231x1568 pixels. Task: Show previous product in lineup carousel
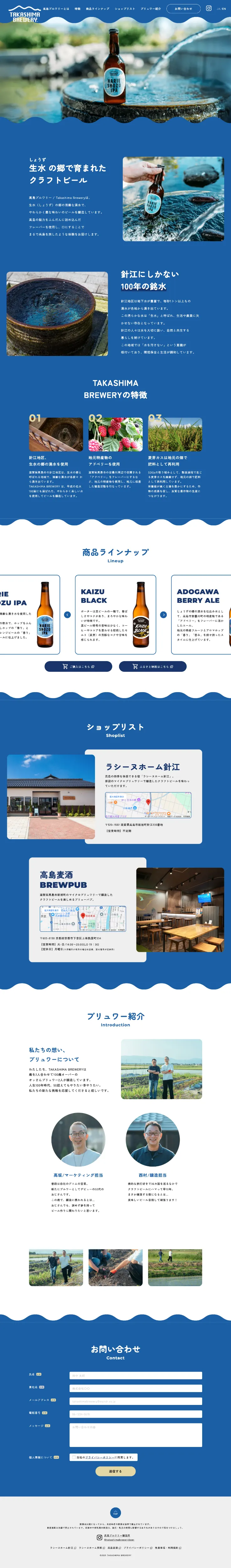(x=67, y=615)
